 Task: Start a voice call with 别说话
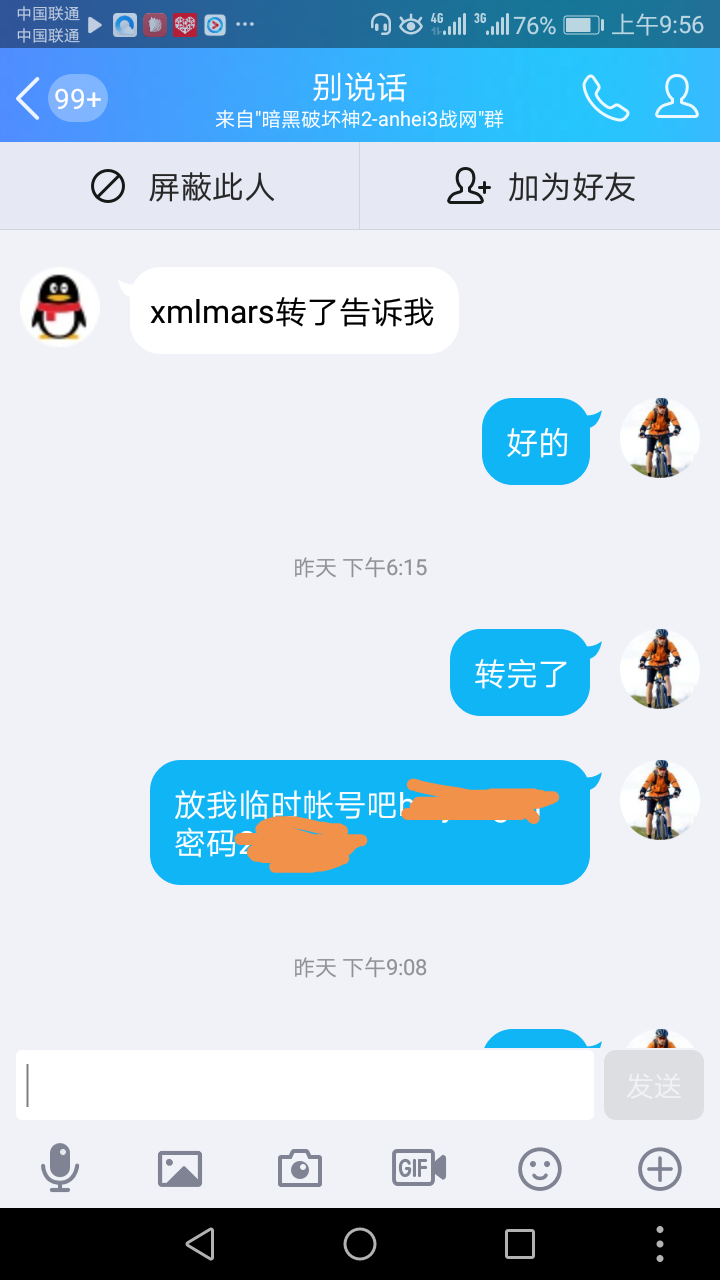coord(605,98)
